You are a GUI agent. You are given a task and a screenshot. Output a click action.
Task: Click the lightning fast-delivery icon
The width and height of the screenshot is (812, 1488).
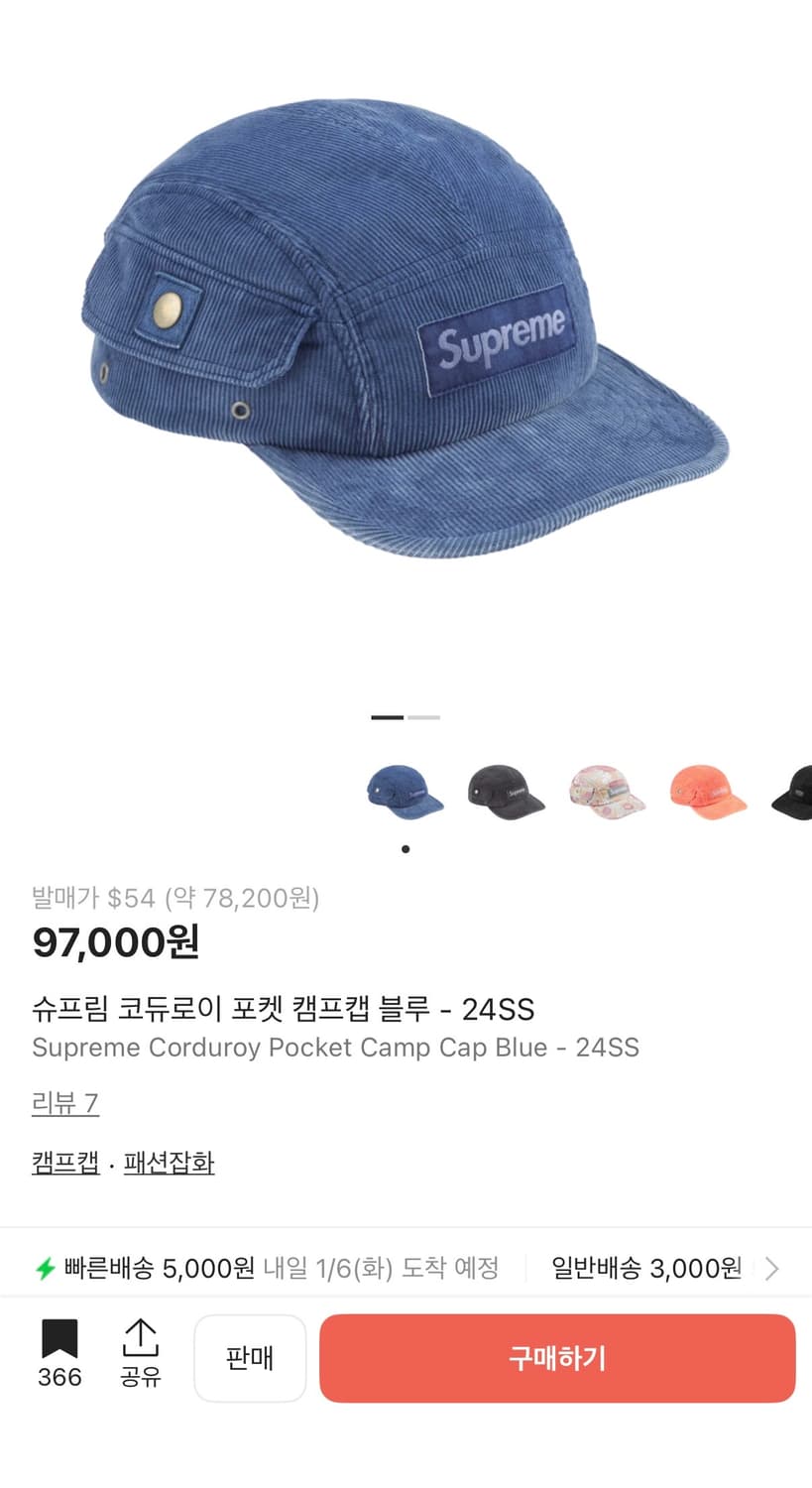47,1268
